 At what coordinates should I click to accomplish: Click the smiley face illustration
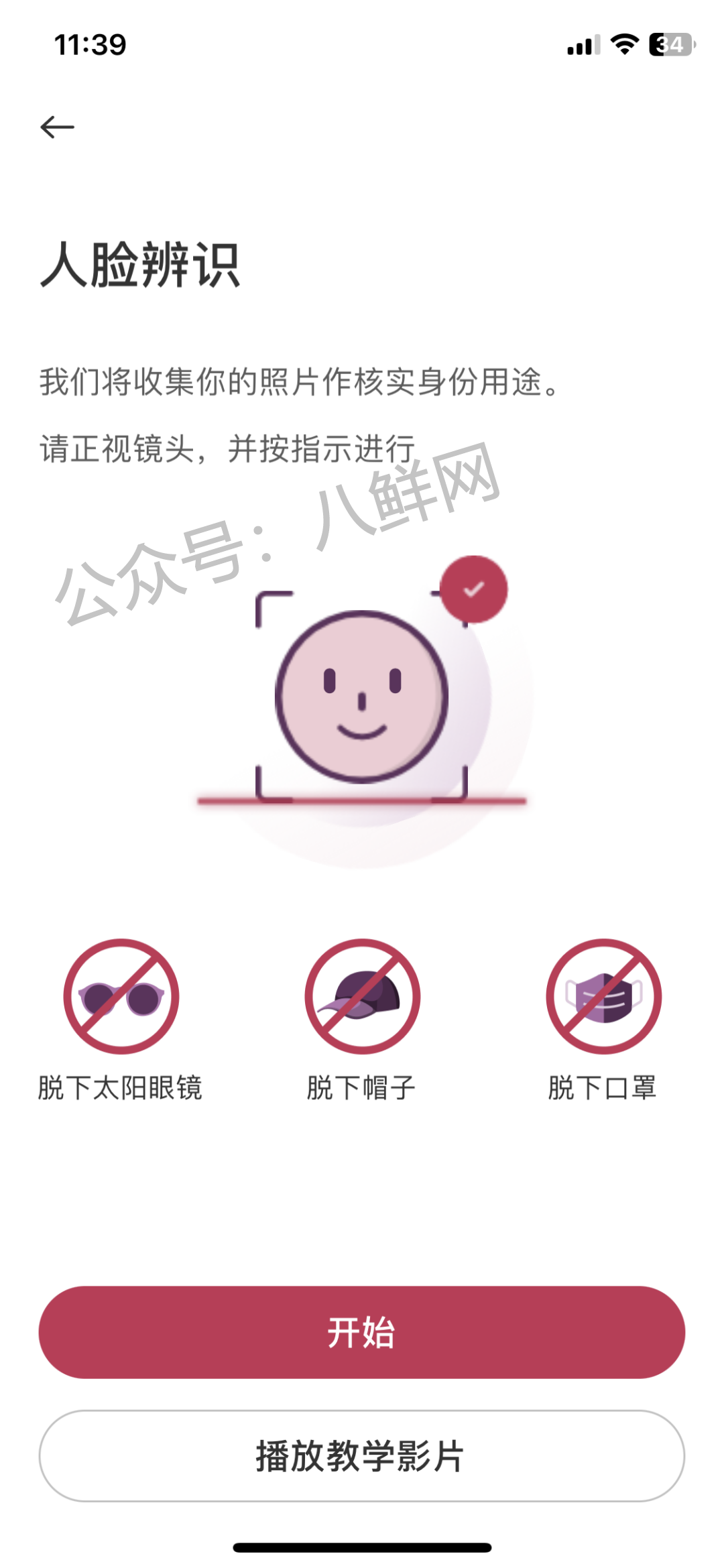tap(362, 697)
